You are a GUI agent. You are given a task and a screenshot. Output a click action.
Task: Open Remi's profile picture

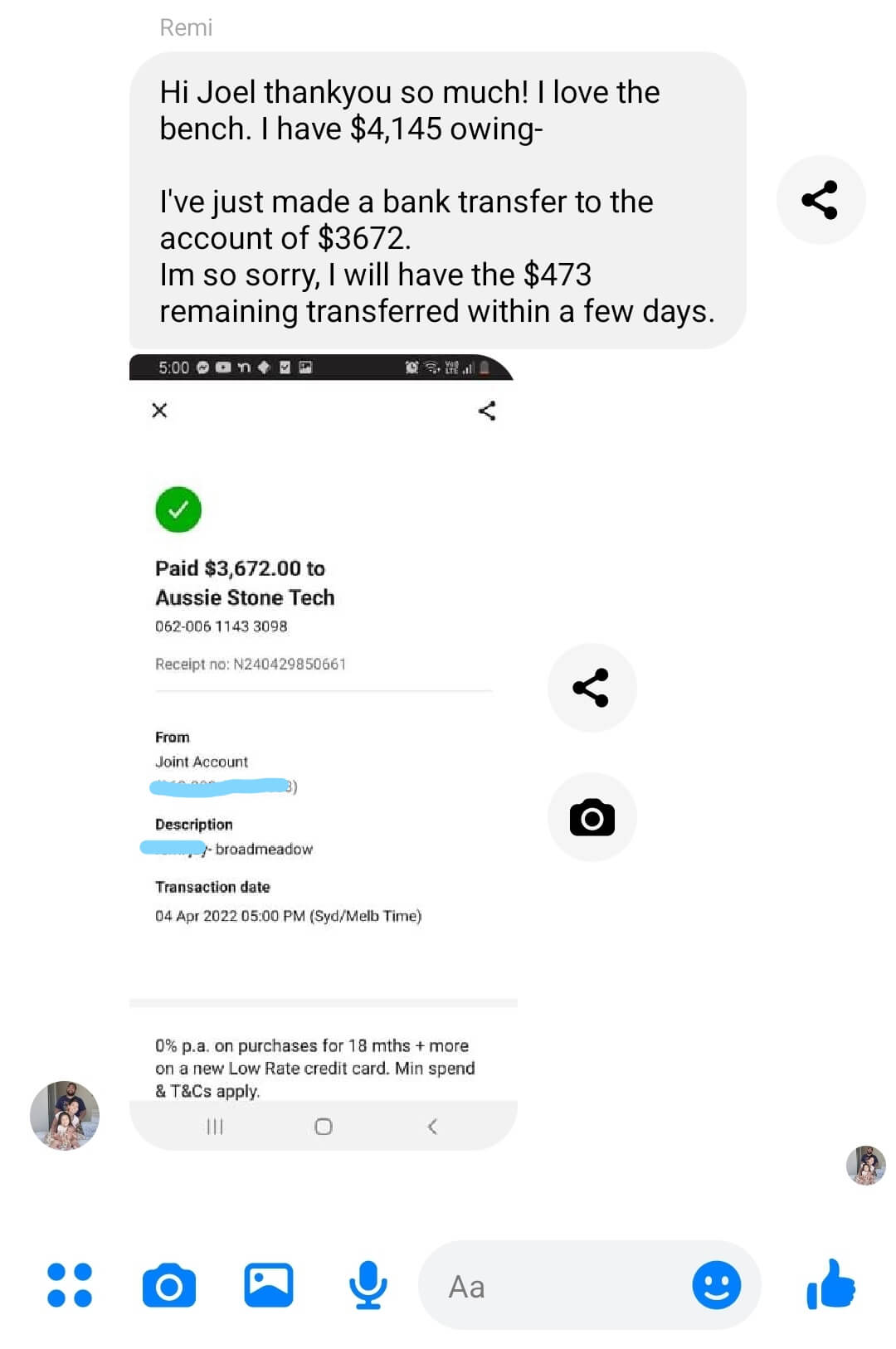65,1115
